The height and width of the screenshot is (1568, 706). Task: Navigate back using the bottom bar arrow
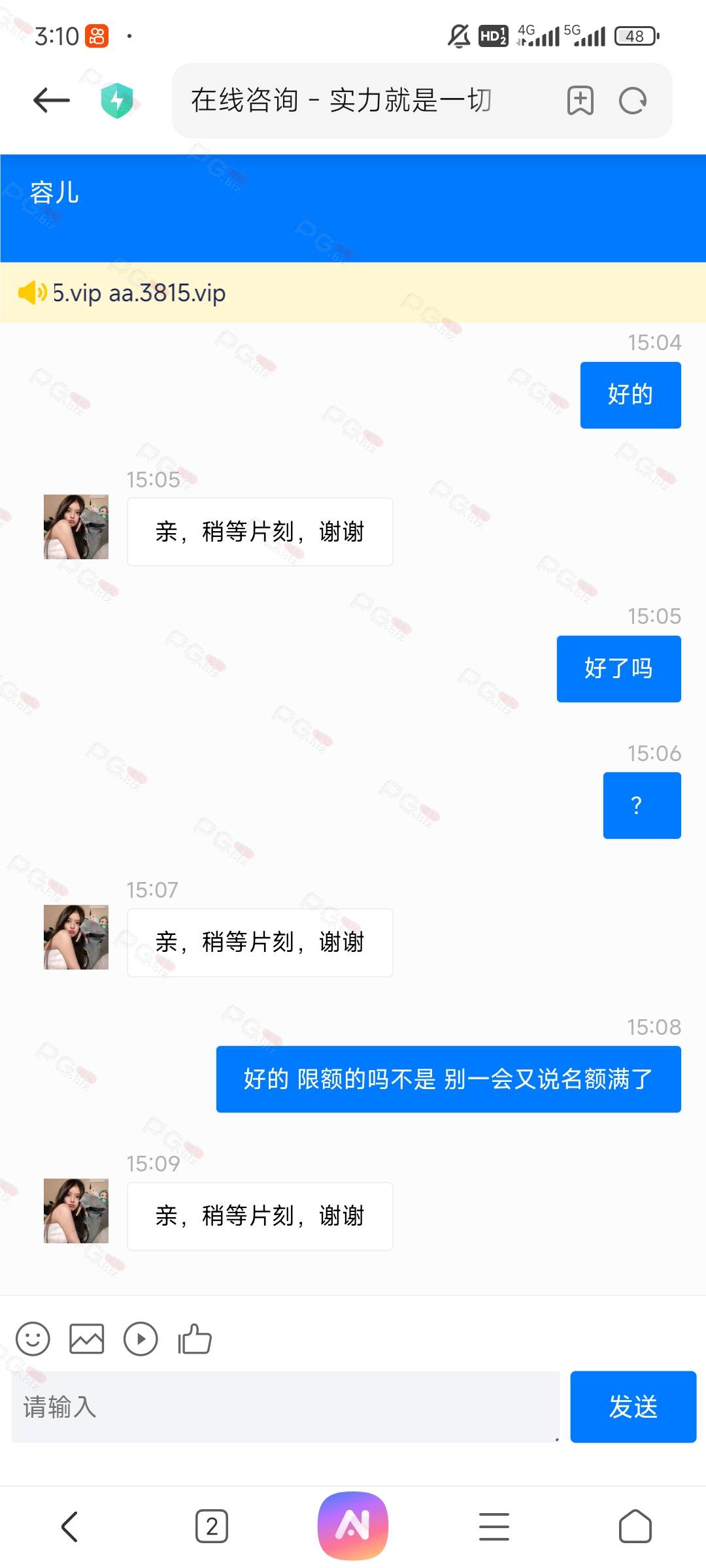[x=70, y=1527]
